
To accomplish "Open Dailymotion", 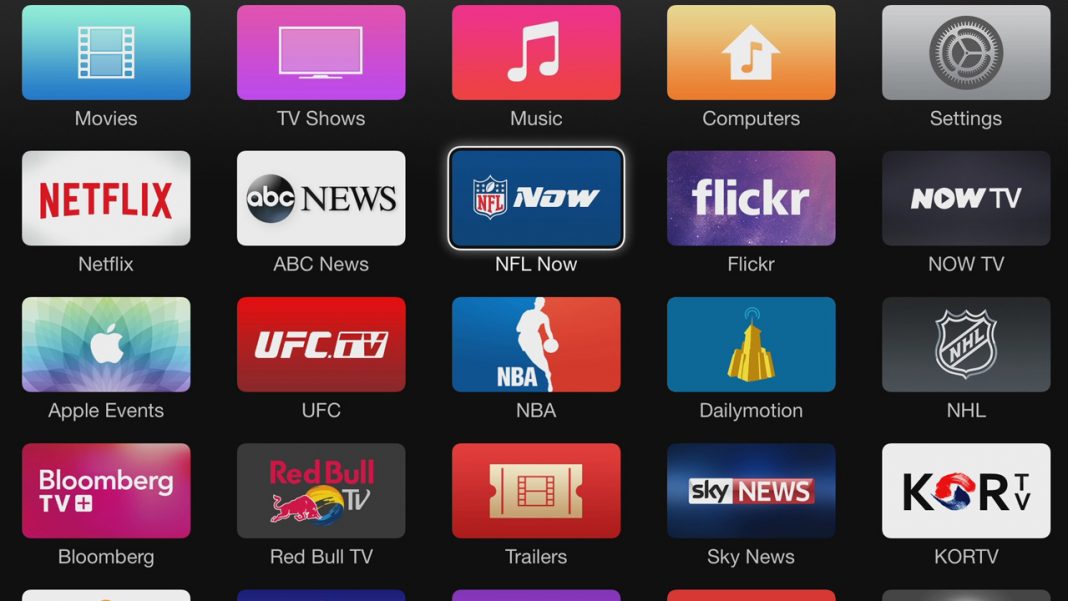I will point(751,344).
